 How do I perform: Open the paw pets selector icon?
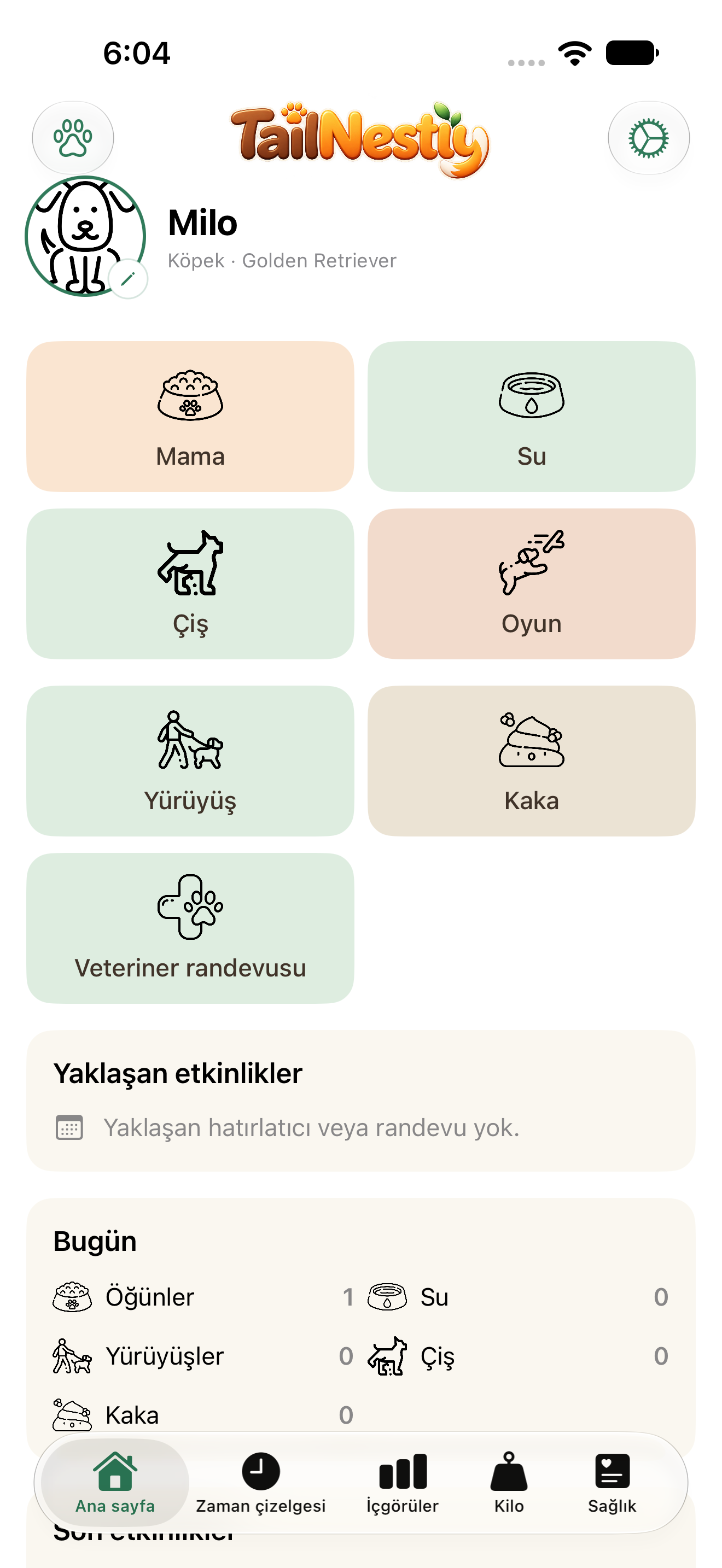tap(73, 138)
